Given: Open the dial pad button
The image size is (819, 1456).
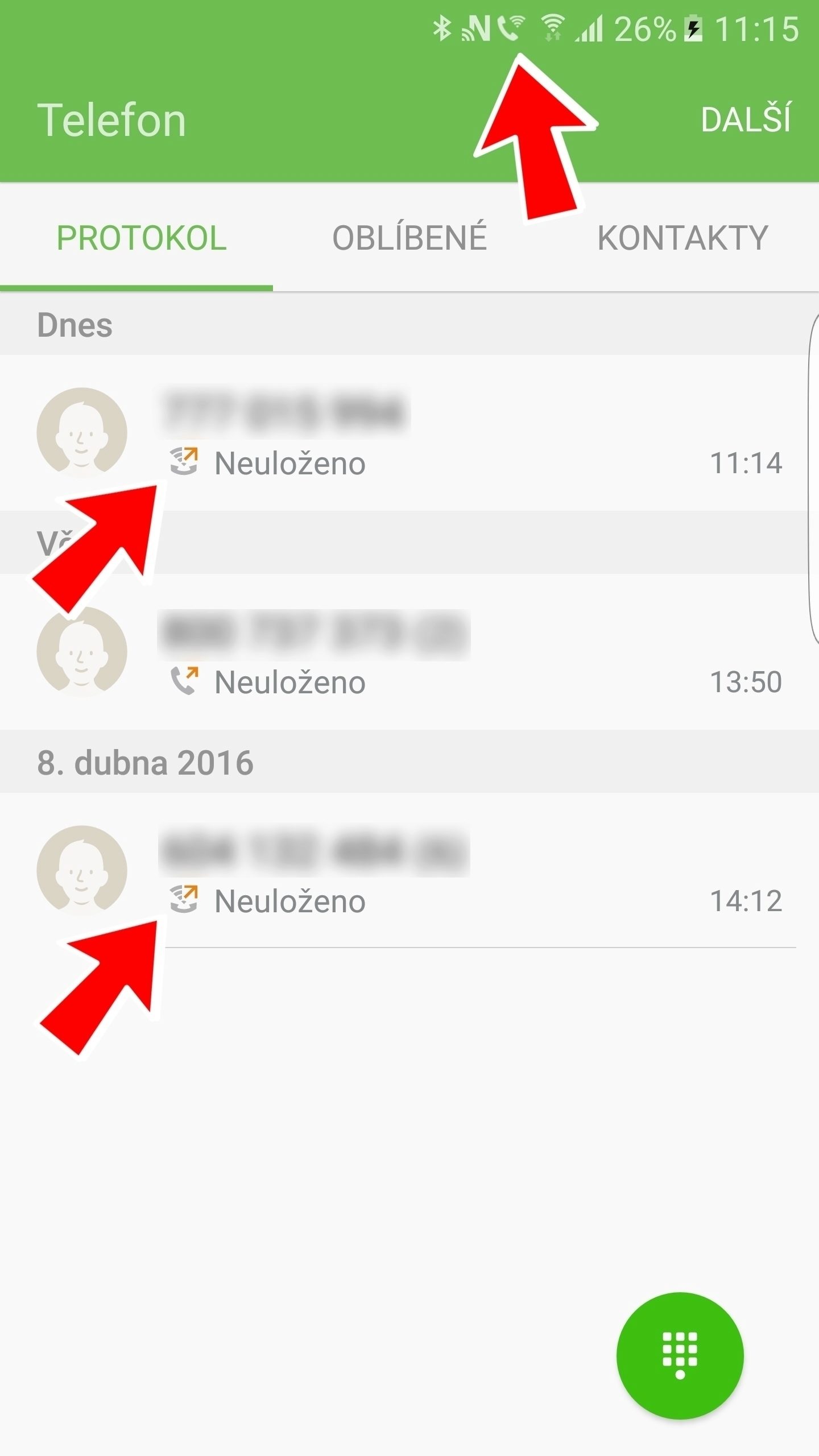Looking at the screenshot, I should coord(680,1355).
